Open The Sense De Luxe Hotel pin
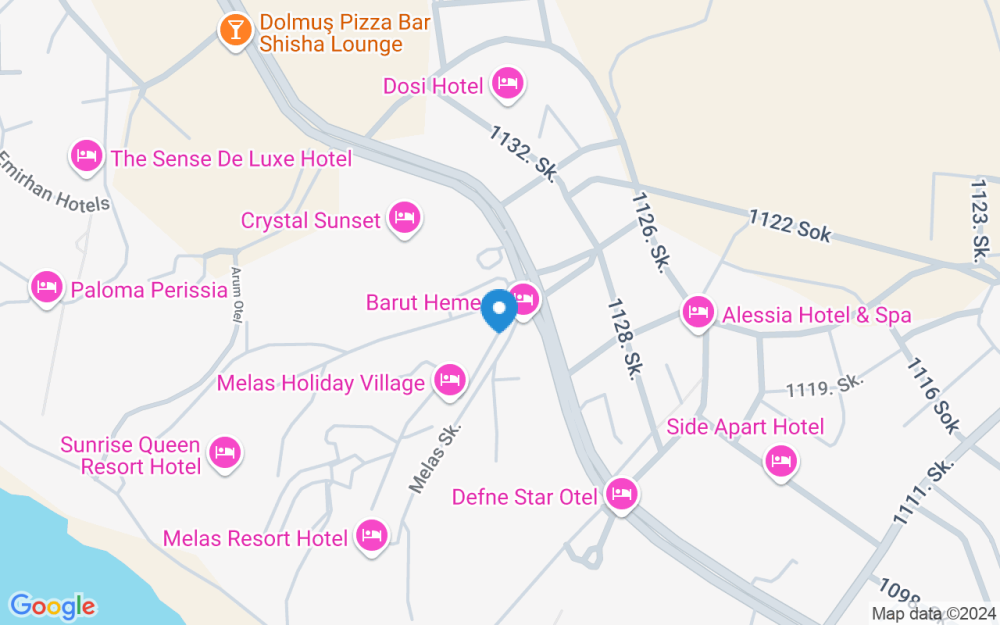This screenshot has height=625, width=1000. [x=86, y=157]
